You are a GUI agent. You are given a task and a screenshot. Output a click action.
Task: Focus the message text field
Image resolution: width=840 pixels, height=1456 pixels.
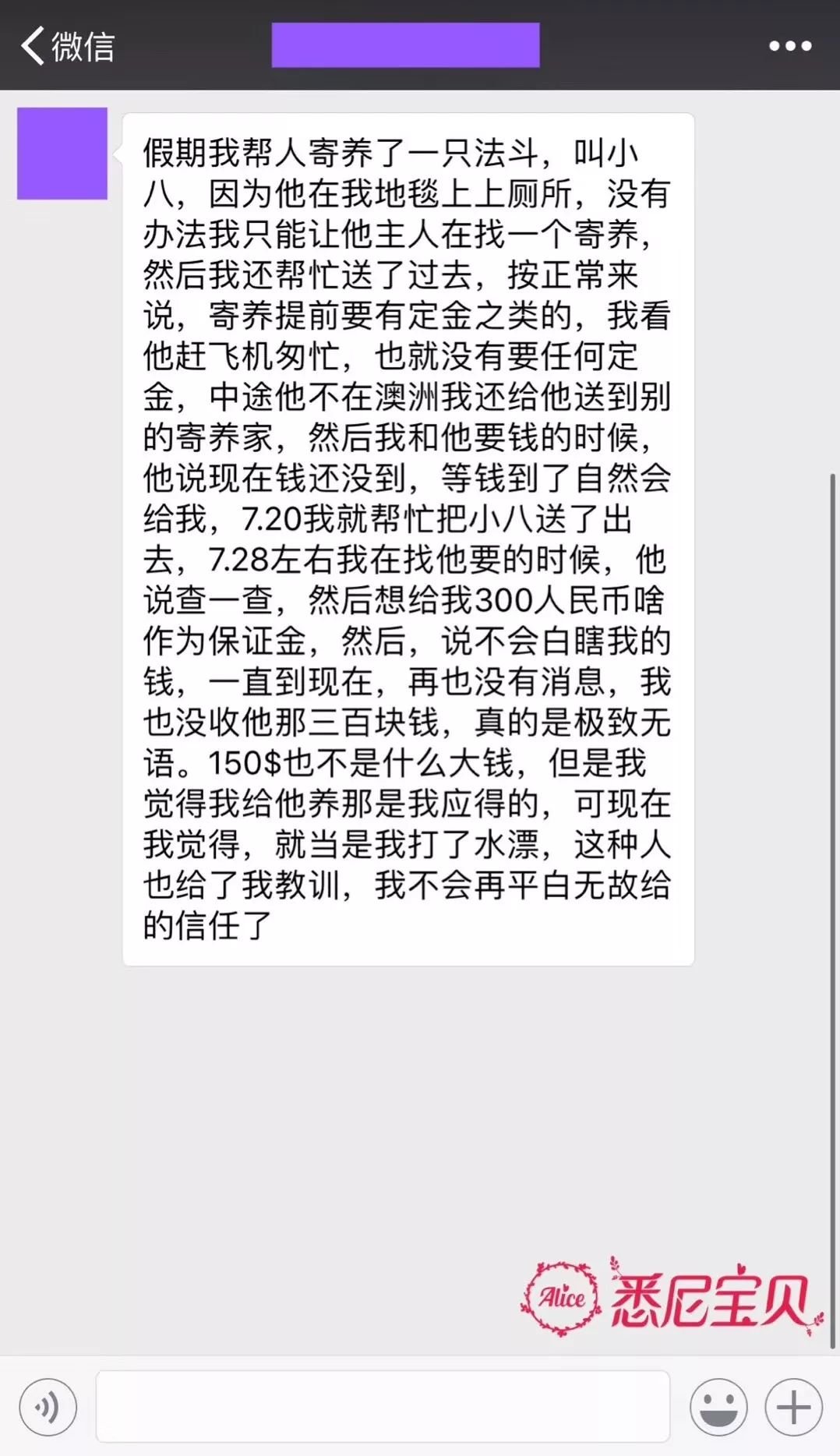coord(383,1407)
